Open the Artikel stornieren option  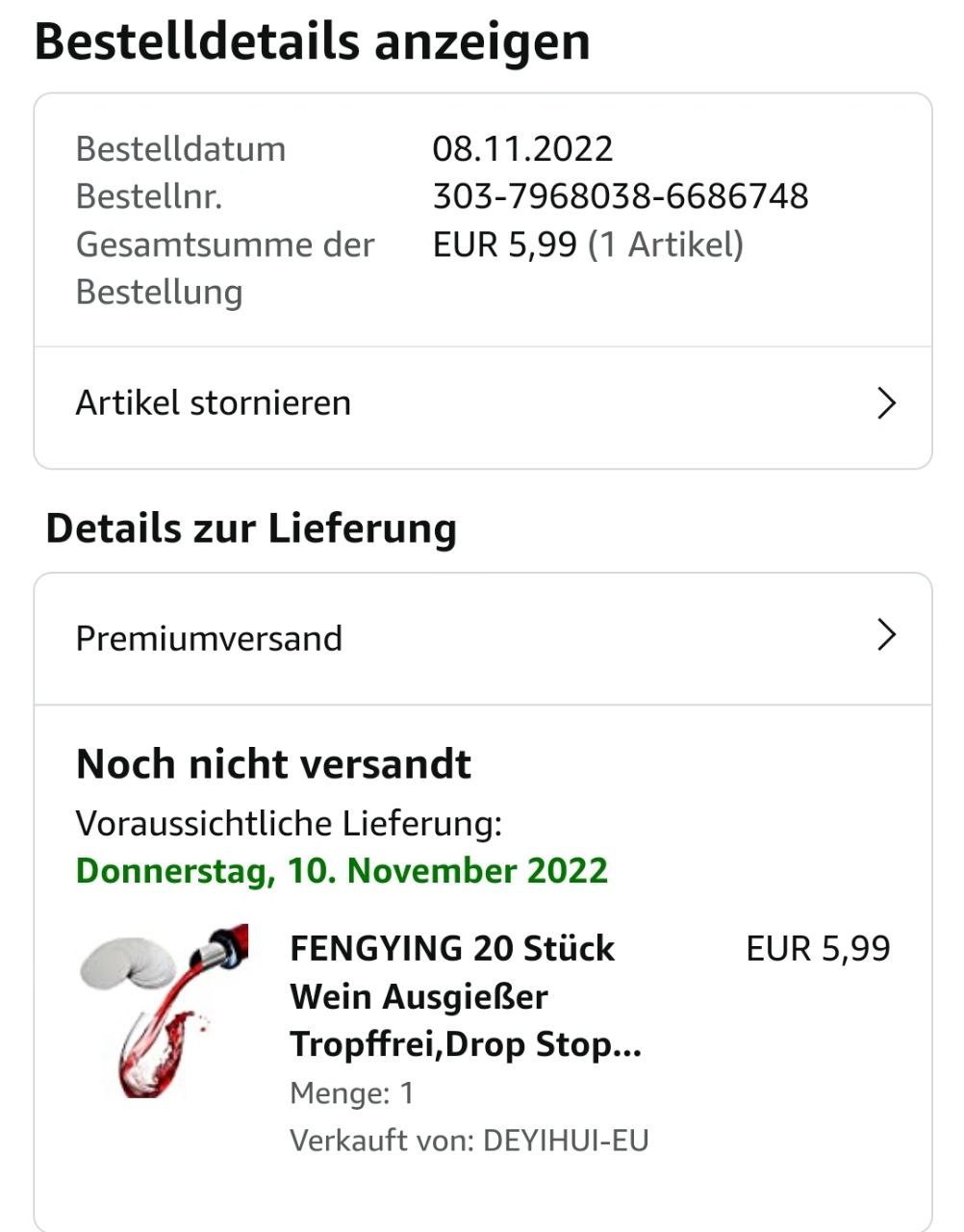482,403
